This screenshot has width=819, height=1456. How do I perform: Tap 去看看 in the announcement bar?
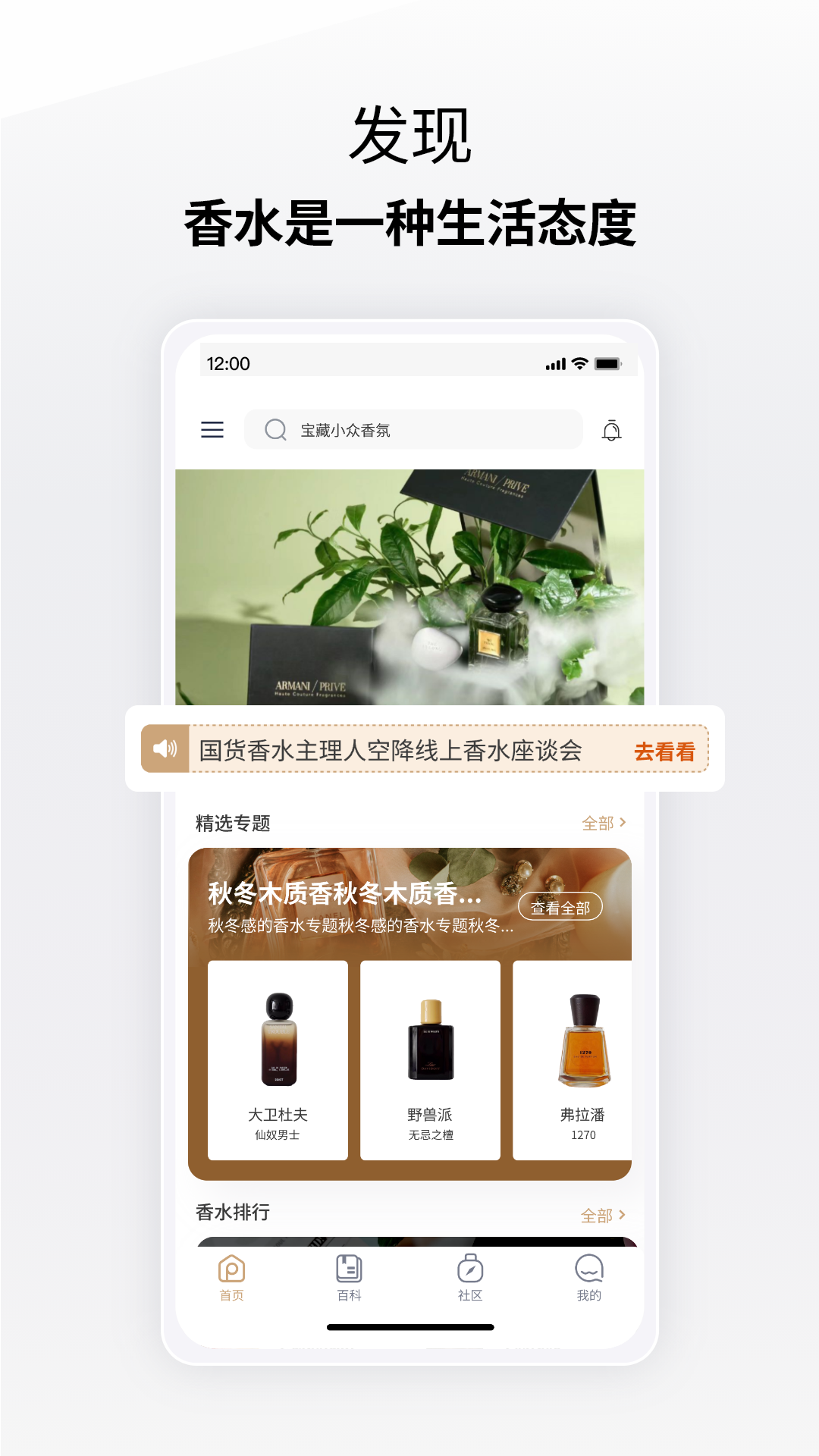point(667,751)
